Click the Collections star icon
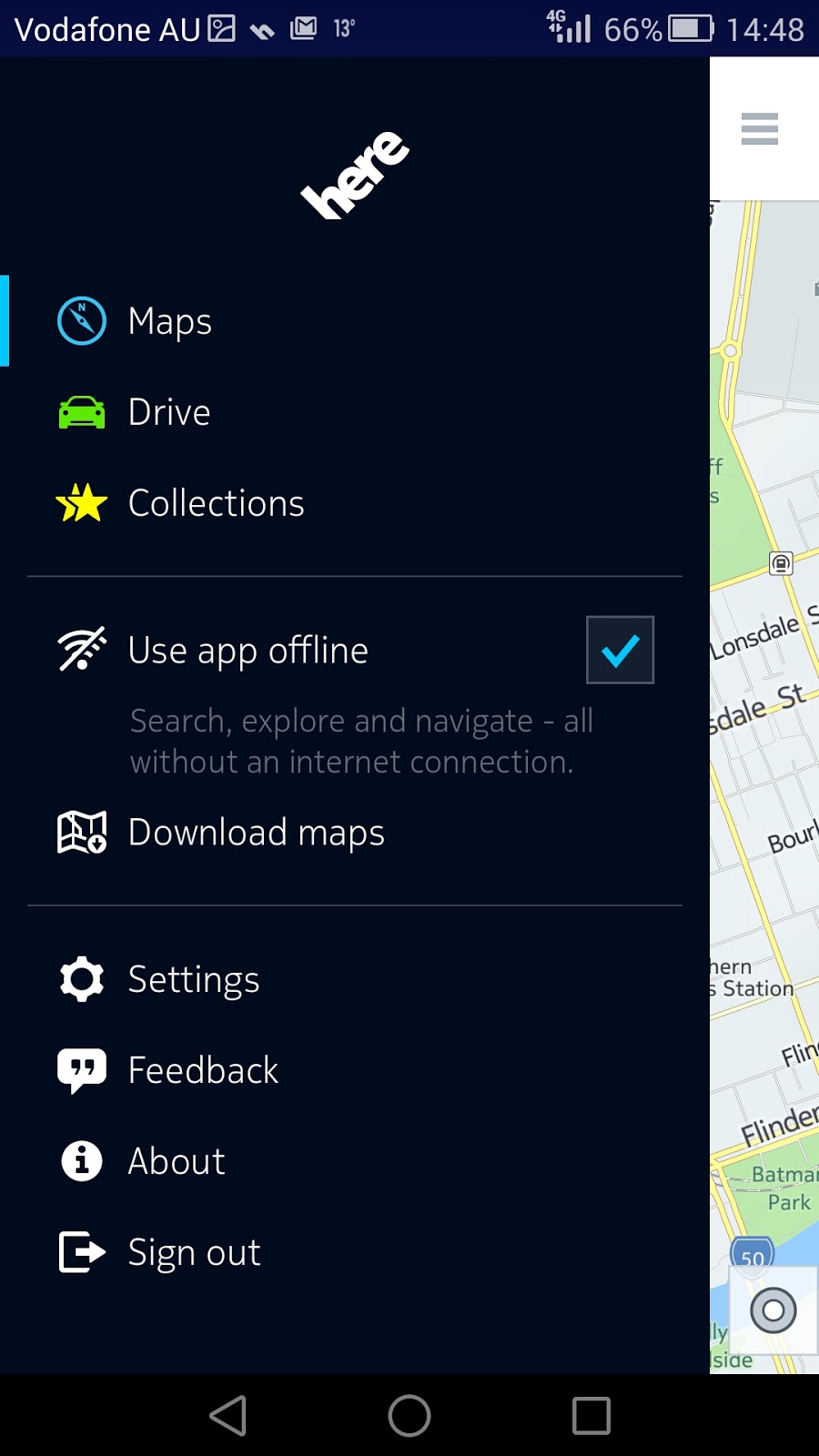The image size is (819, 1456). [81, 502]
